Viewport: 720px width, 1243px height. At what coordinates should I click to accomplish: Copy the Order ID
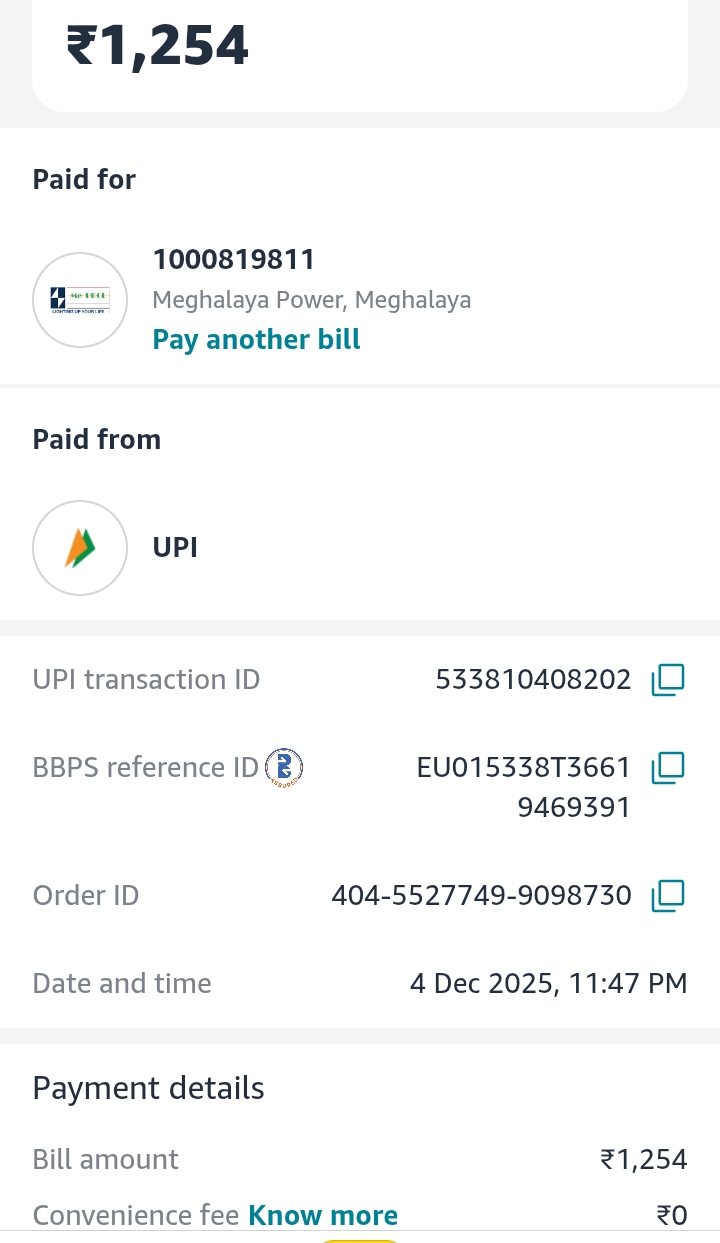[667, 895]
